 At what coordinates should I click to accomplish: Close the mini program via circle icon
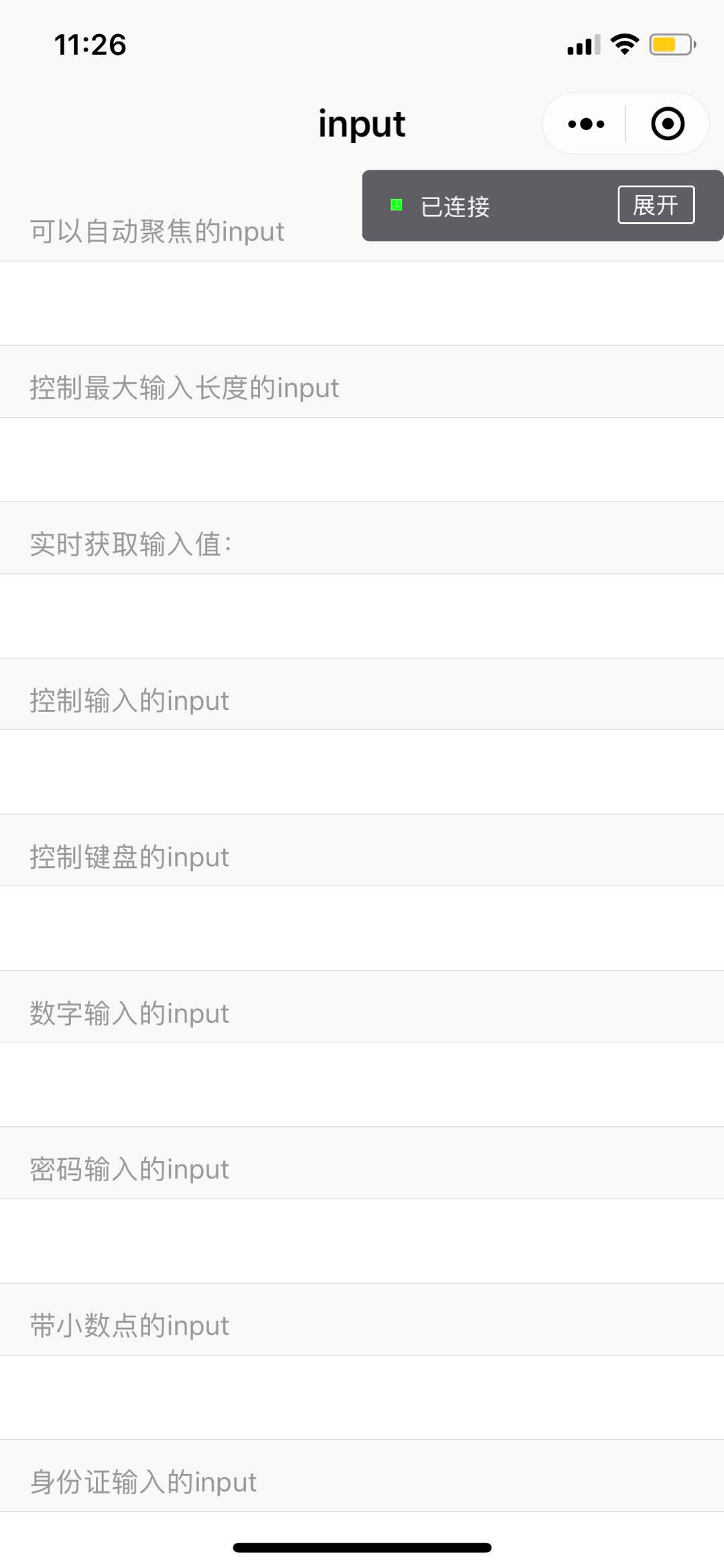pos(667,124)
